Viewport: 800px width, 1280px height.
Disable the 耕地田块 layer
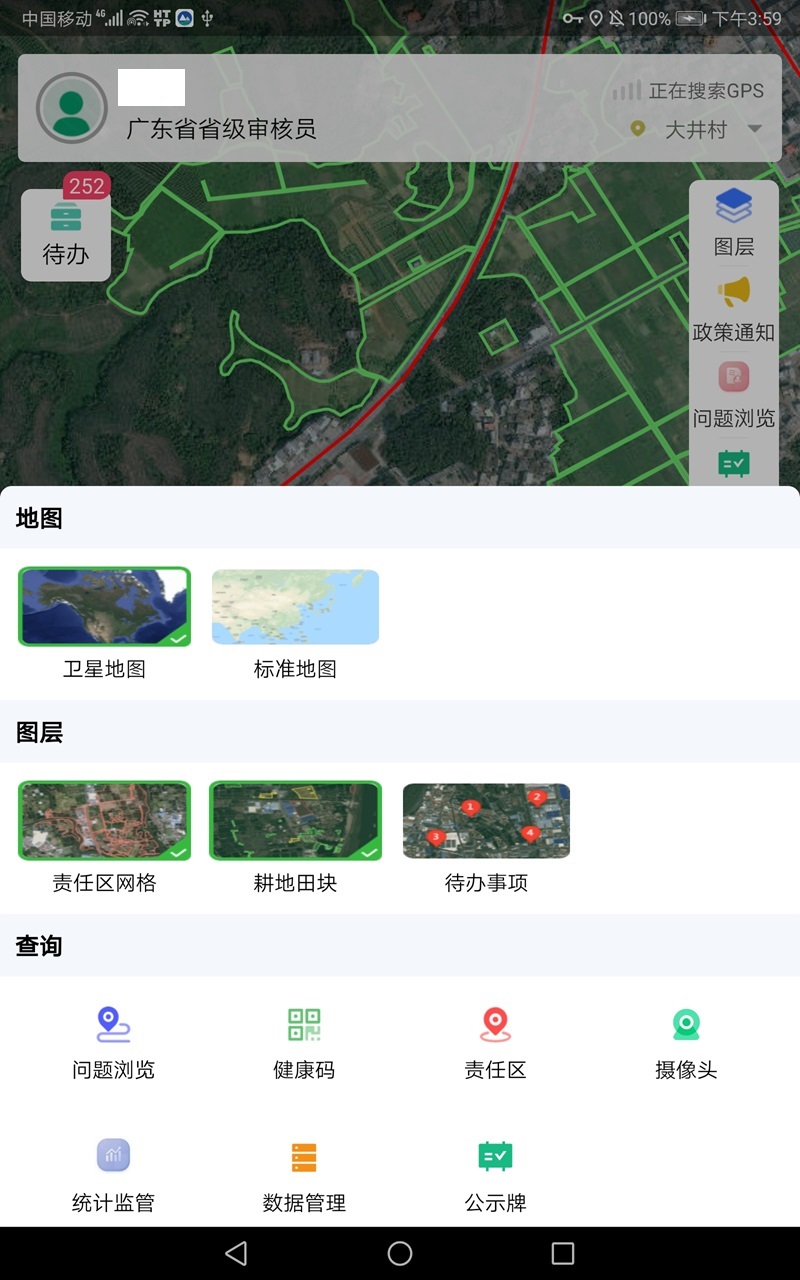(295, 820)
